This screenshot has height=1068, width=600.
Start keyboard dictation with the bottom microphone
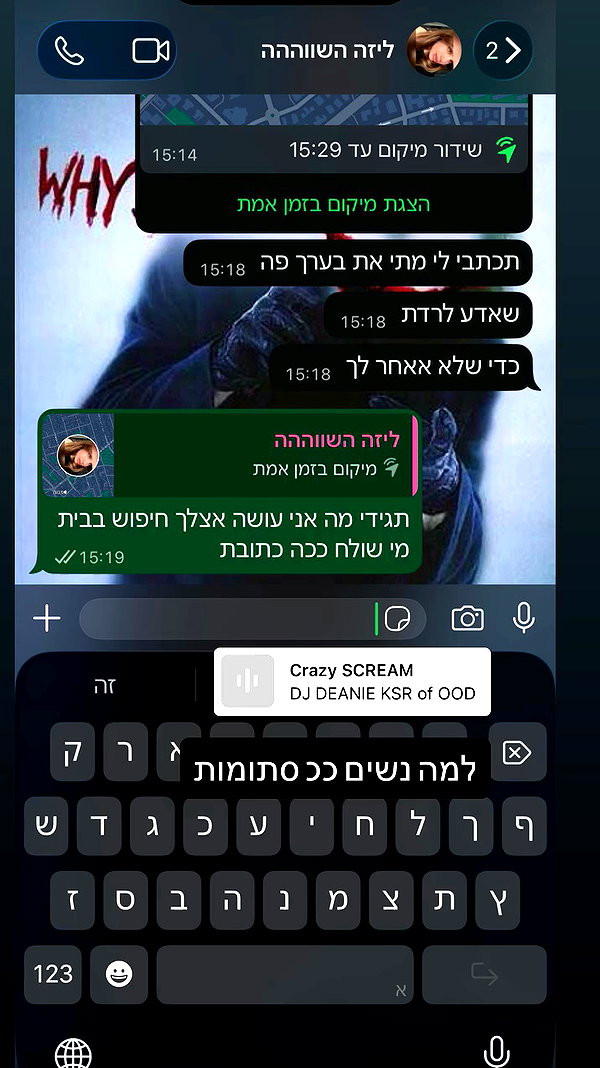click(x=496, y=1050)
